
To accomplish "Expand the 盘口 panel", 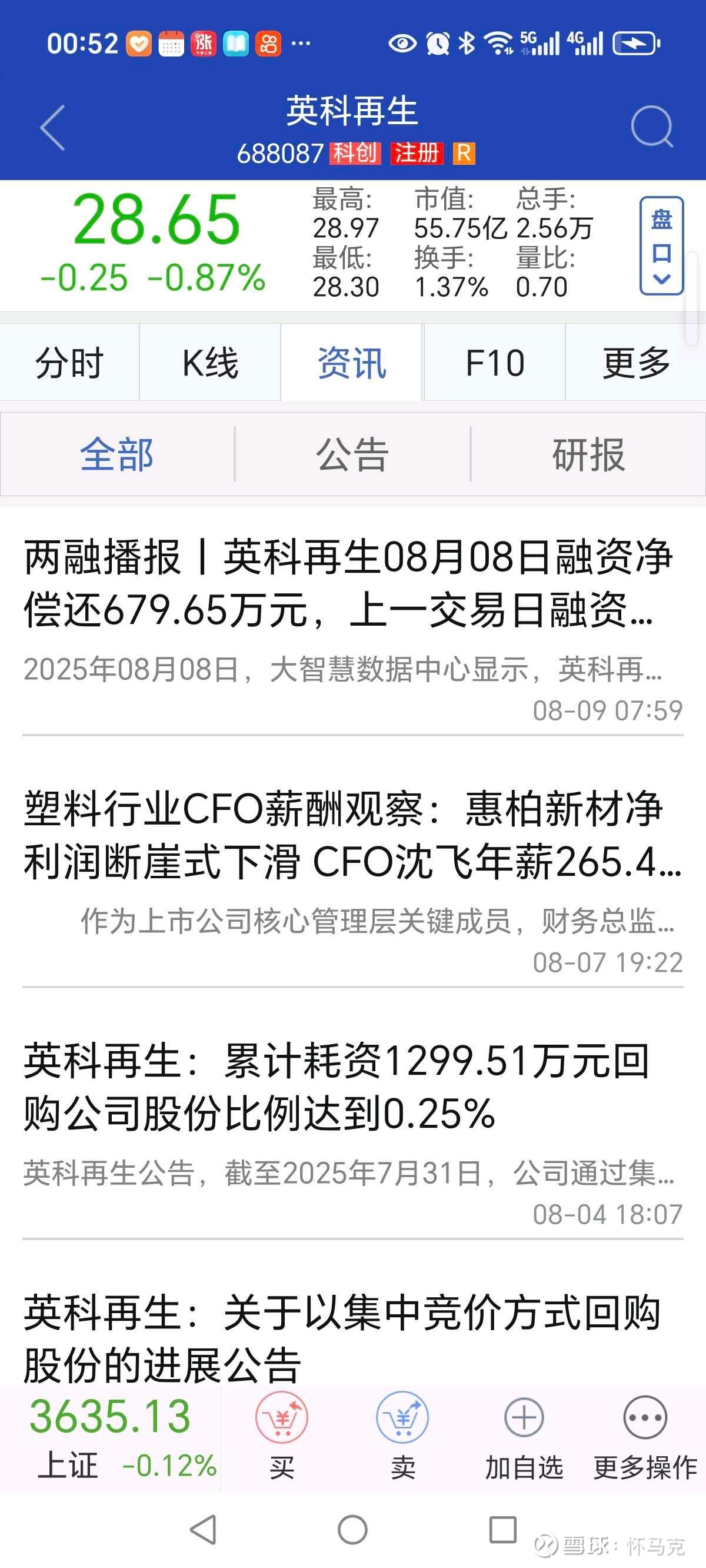I will tap(661, 246).
